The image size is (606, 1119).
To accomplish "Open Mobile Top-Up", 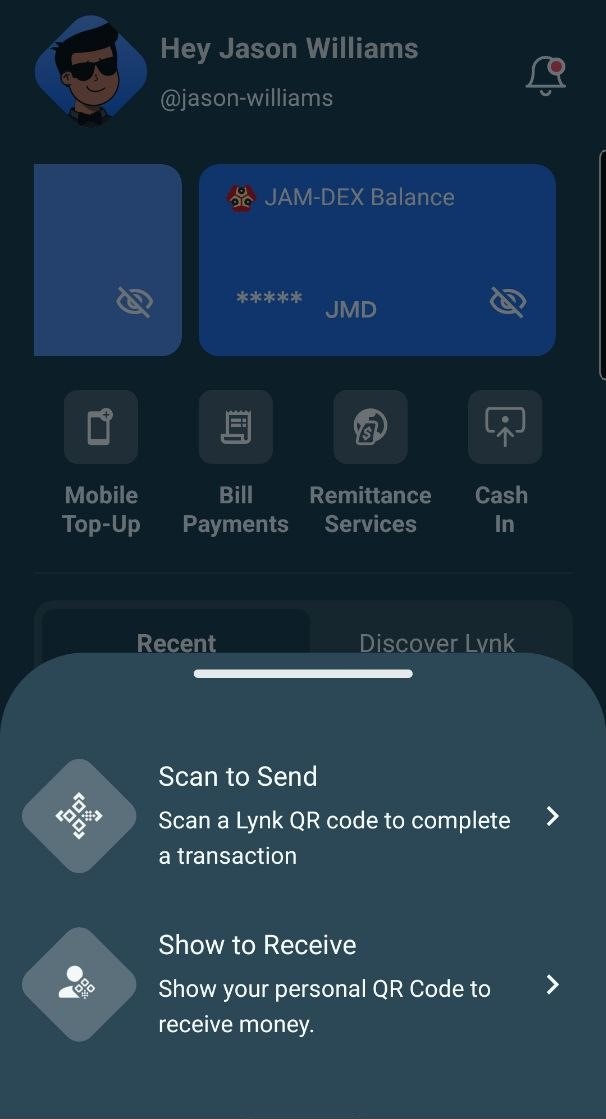I will [101, 428].
